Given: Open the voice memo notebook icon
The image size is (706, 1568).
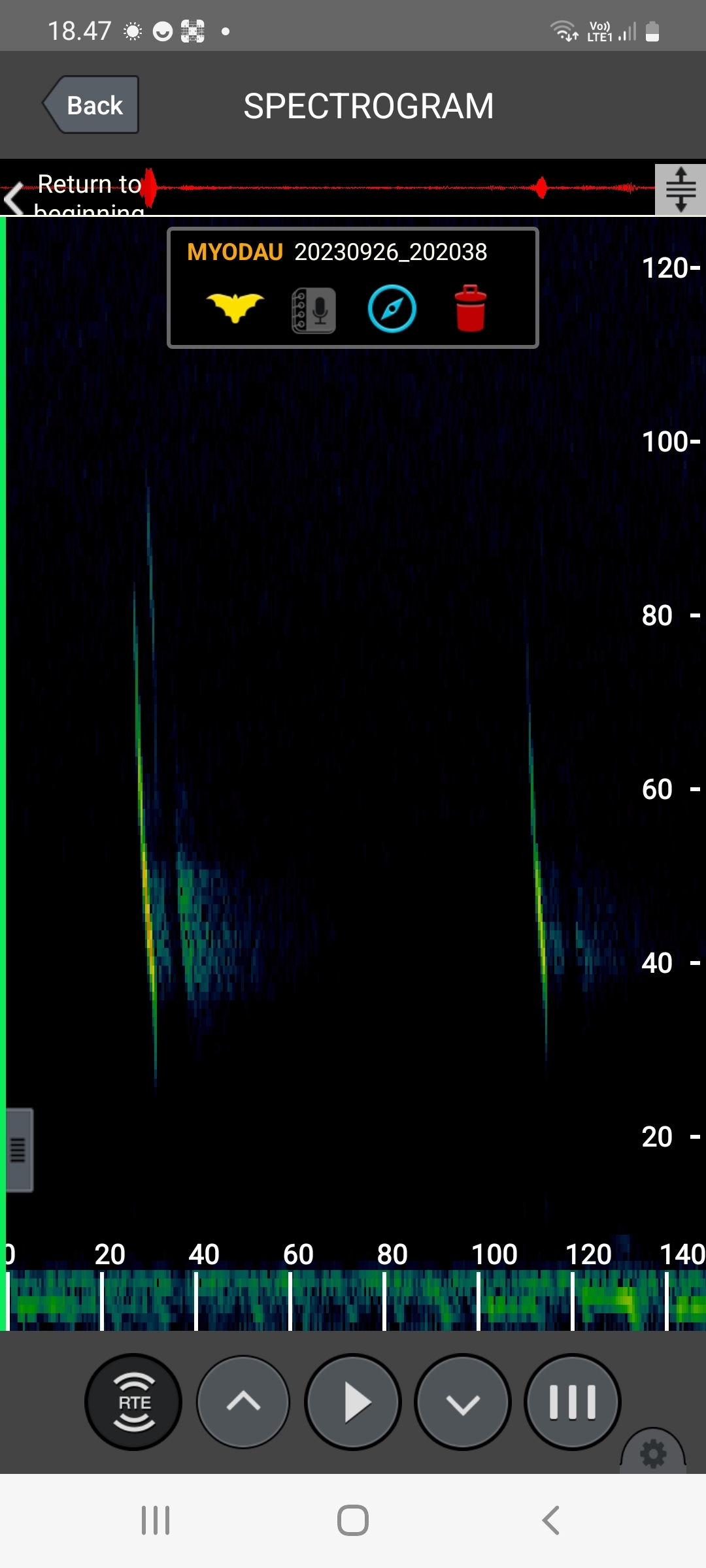Looking at the screenshot, I should [314, 310].
